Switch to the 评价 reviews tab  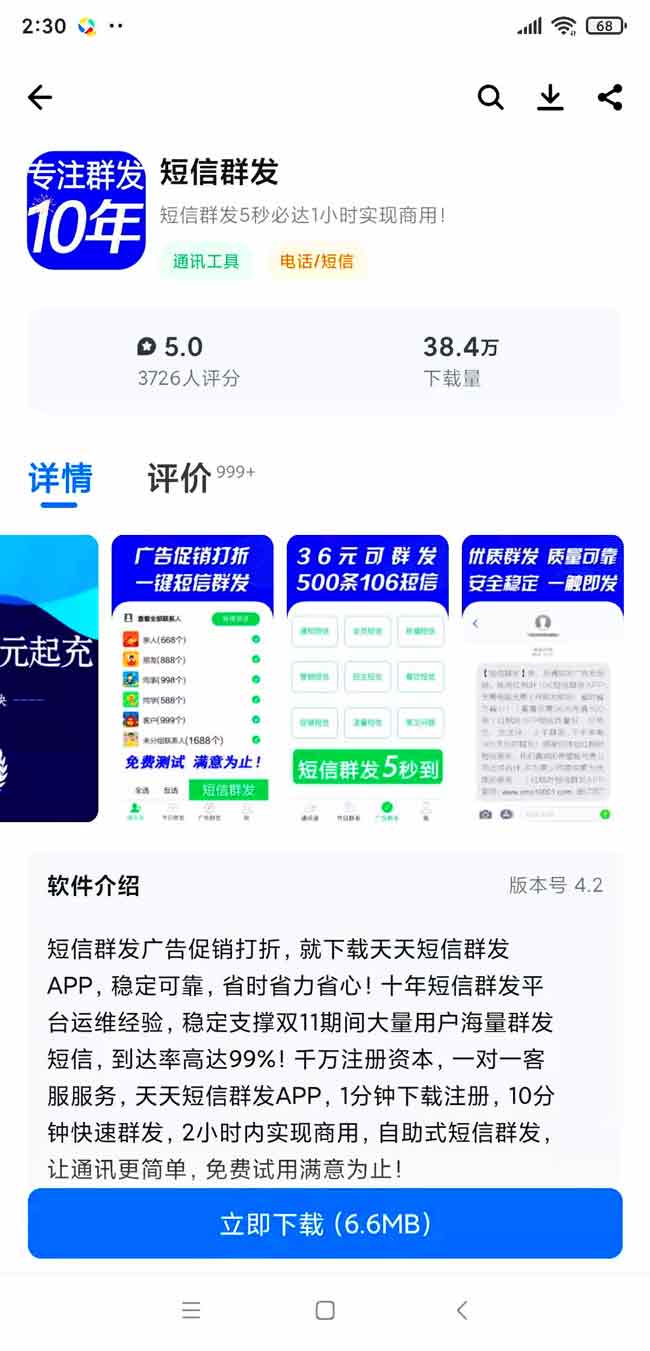180,478
